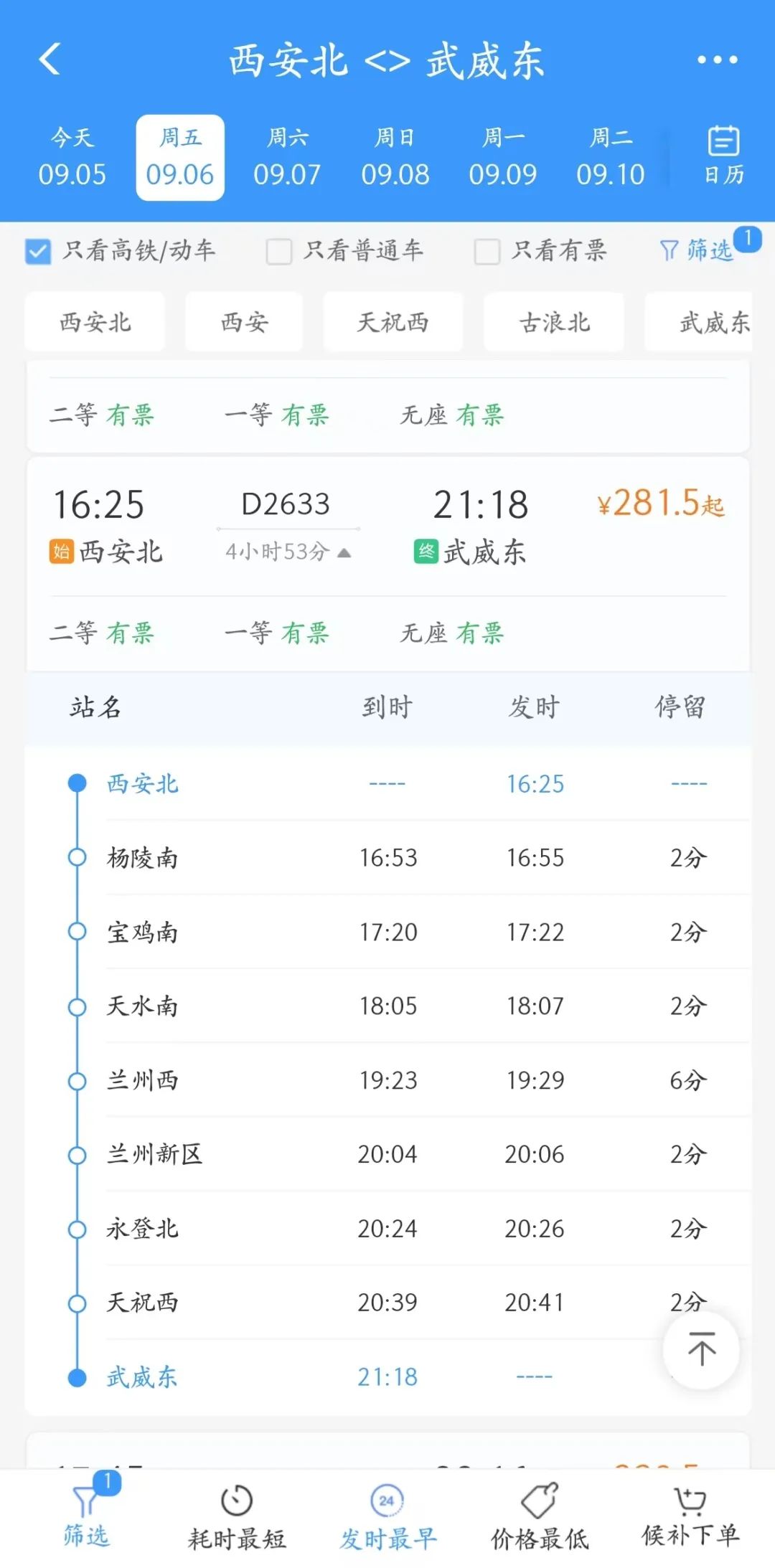Filter by 古浪北 station chip
Image resolution: width=775 pixels, height=1568 pixels.
click(554, 322)
